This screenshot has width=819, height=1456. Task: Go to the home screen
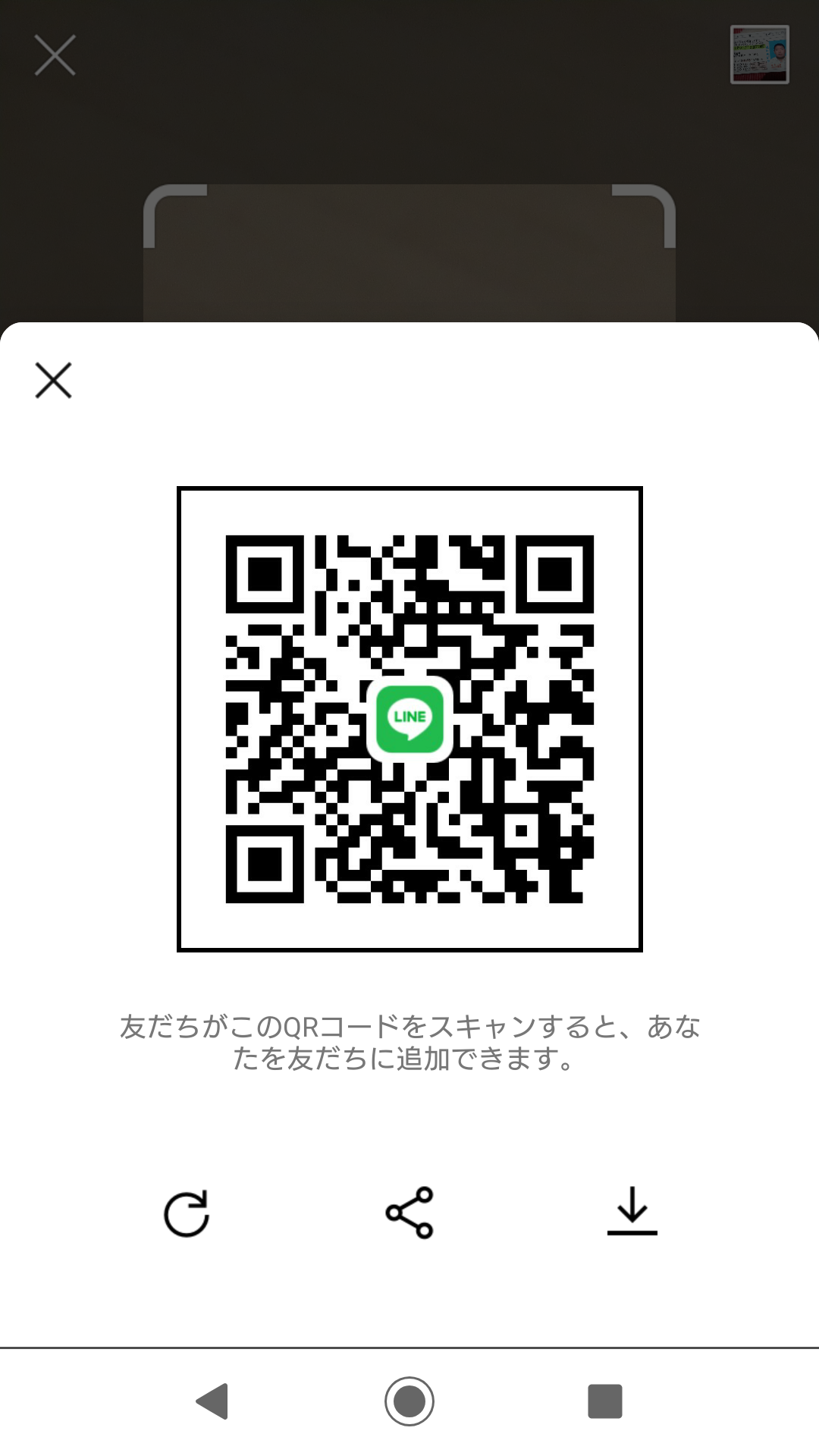point(409,1401)
